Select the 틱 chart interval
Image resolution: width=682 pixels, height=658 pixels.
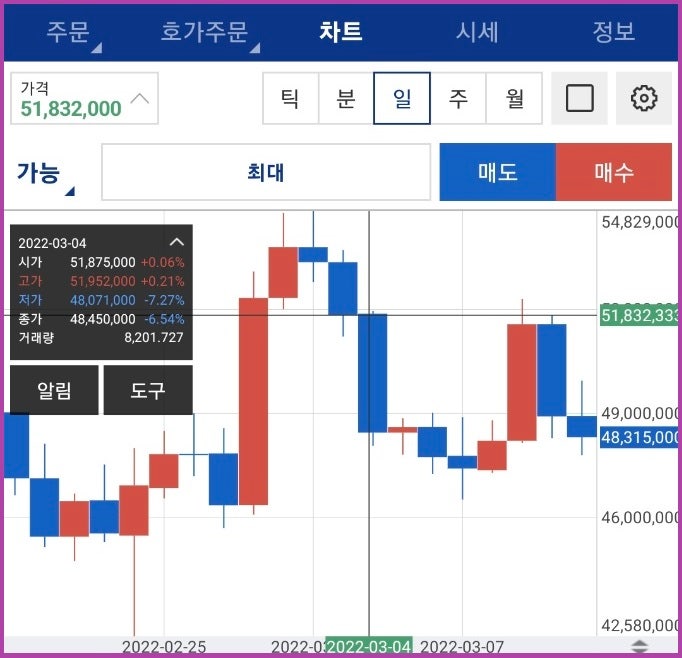(290, 98)
